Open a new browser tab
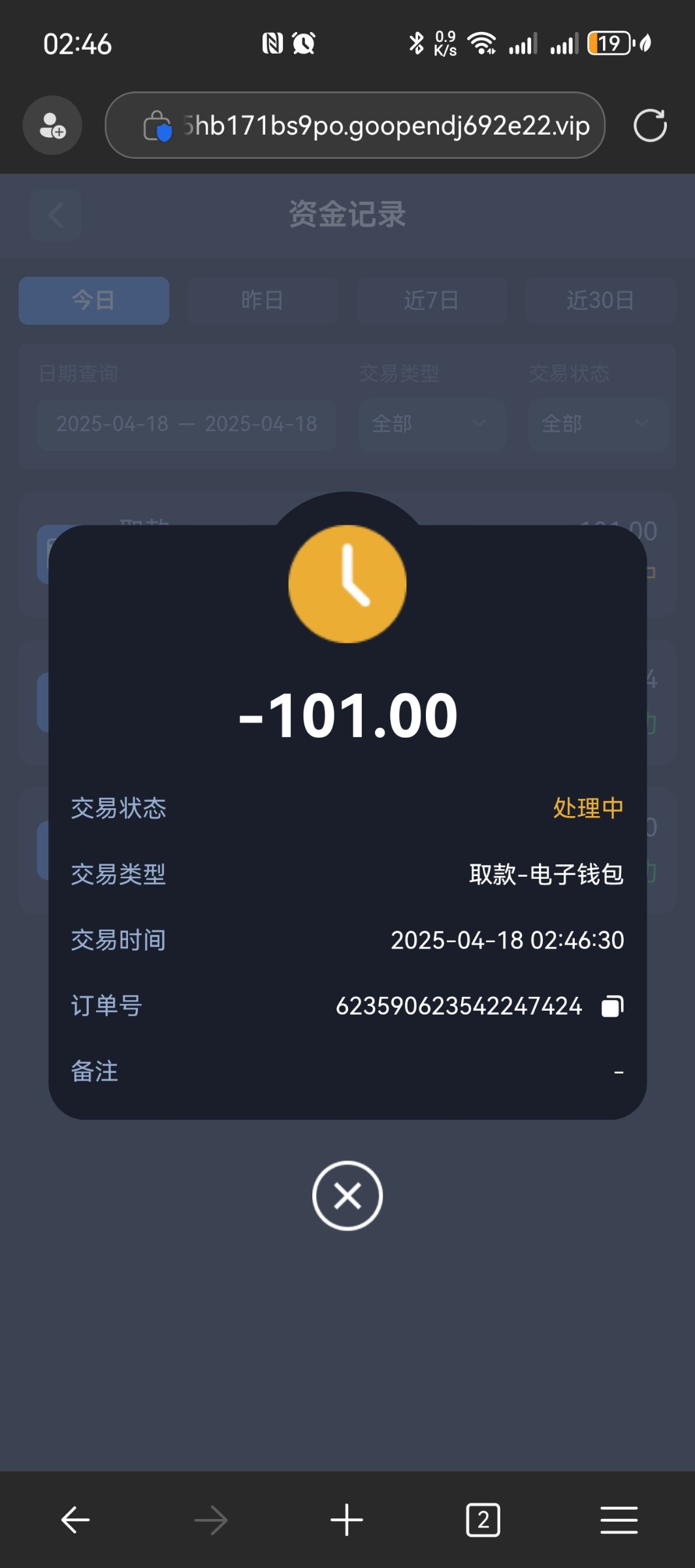Screen dimensions: 695x1568 tap(347, 1520)
